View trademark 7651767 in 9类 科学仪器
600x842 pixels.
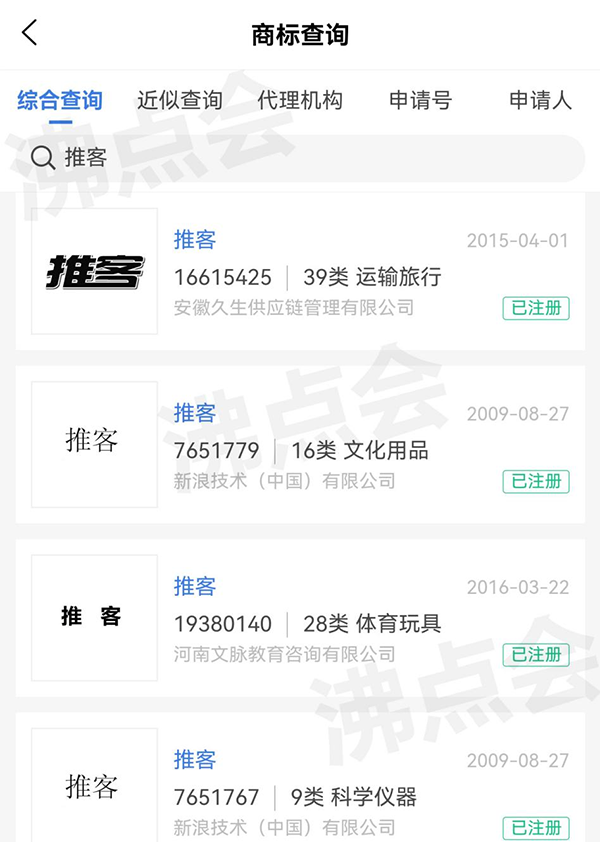click(x=300, y=790)
